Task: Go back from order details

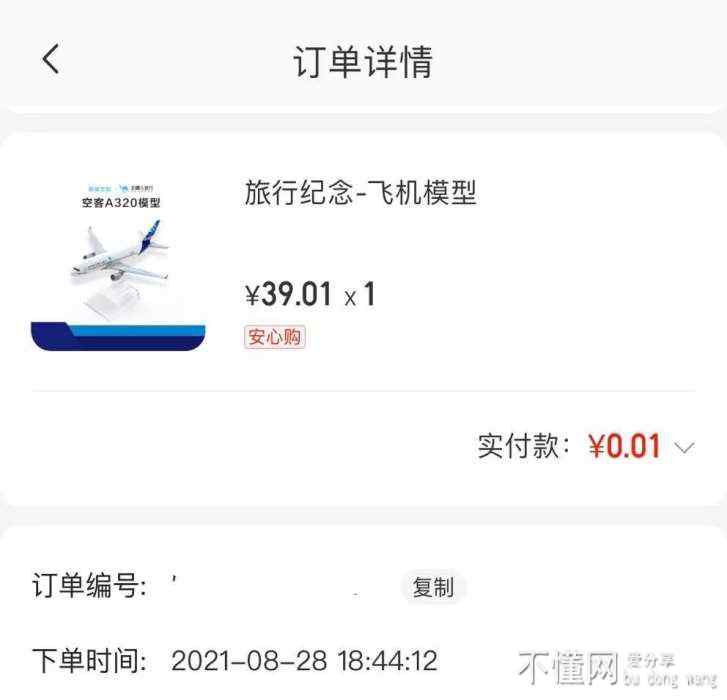Action: [x=51, y=60]
